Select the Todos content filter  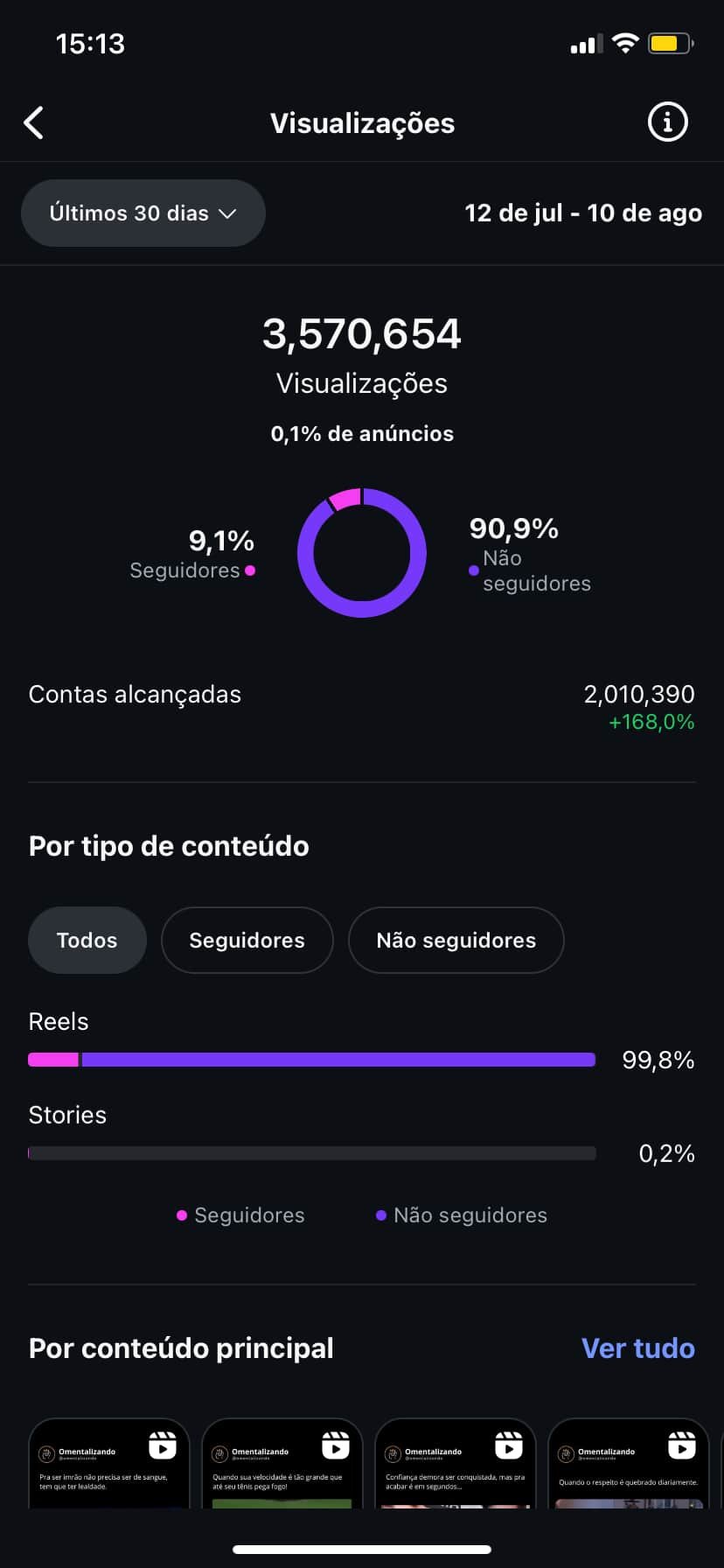pos(87,940)
